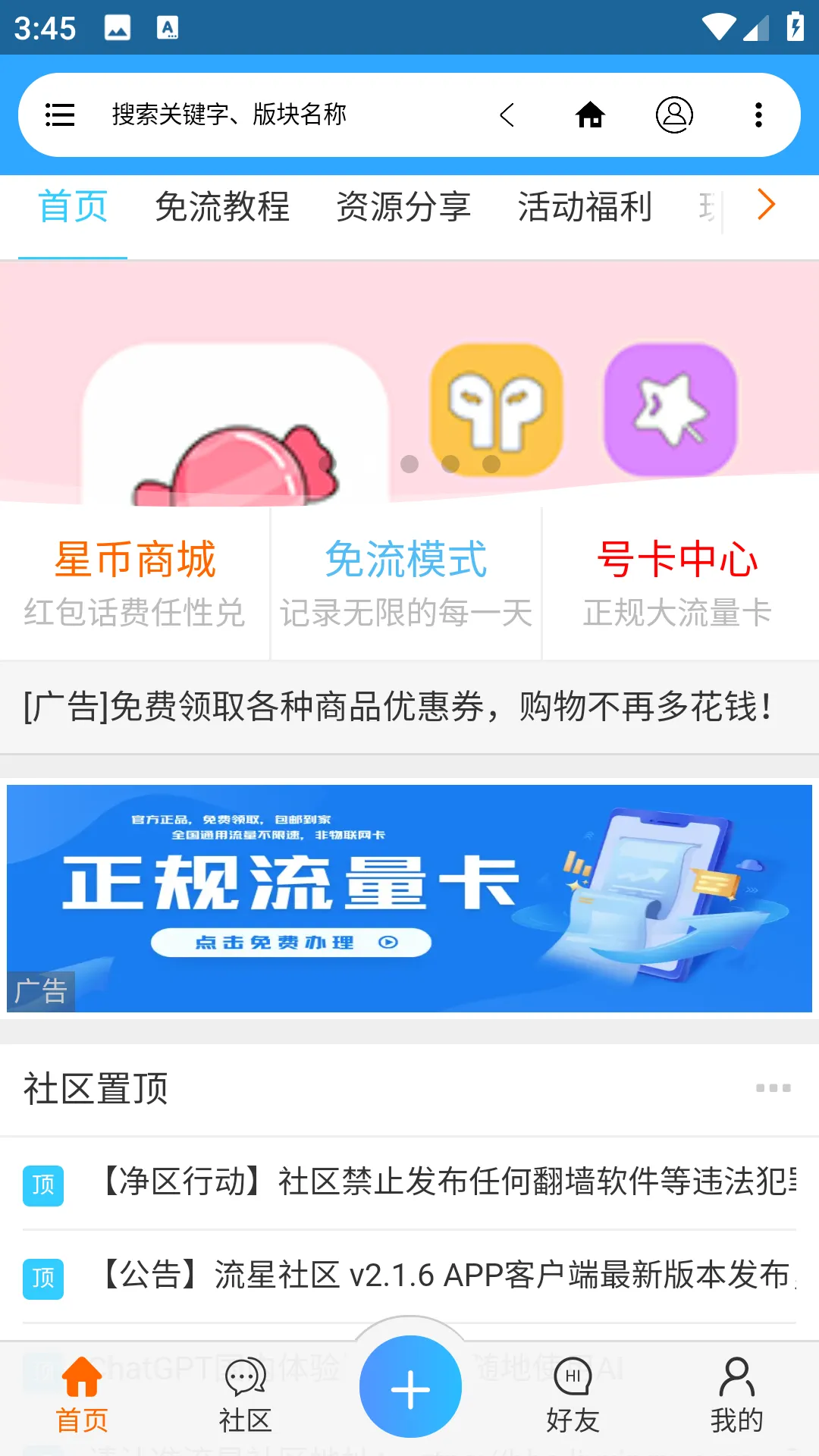819x1456 pixels.
Task: Open the user account icon
Action: (x=674, y=115)
